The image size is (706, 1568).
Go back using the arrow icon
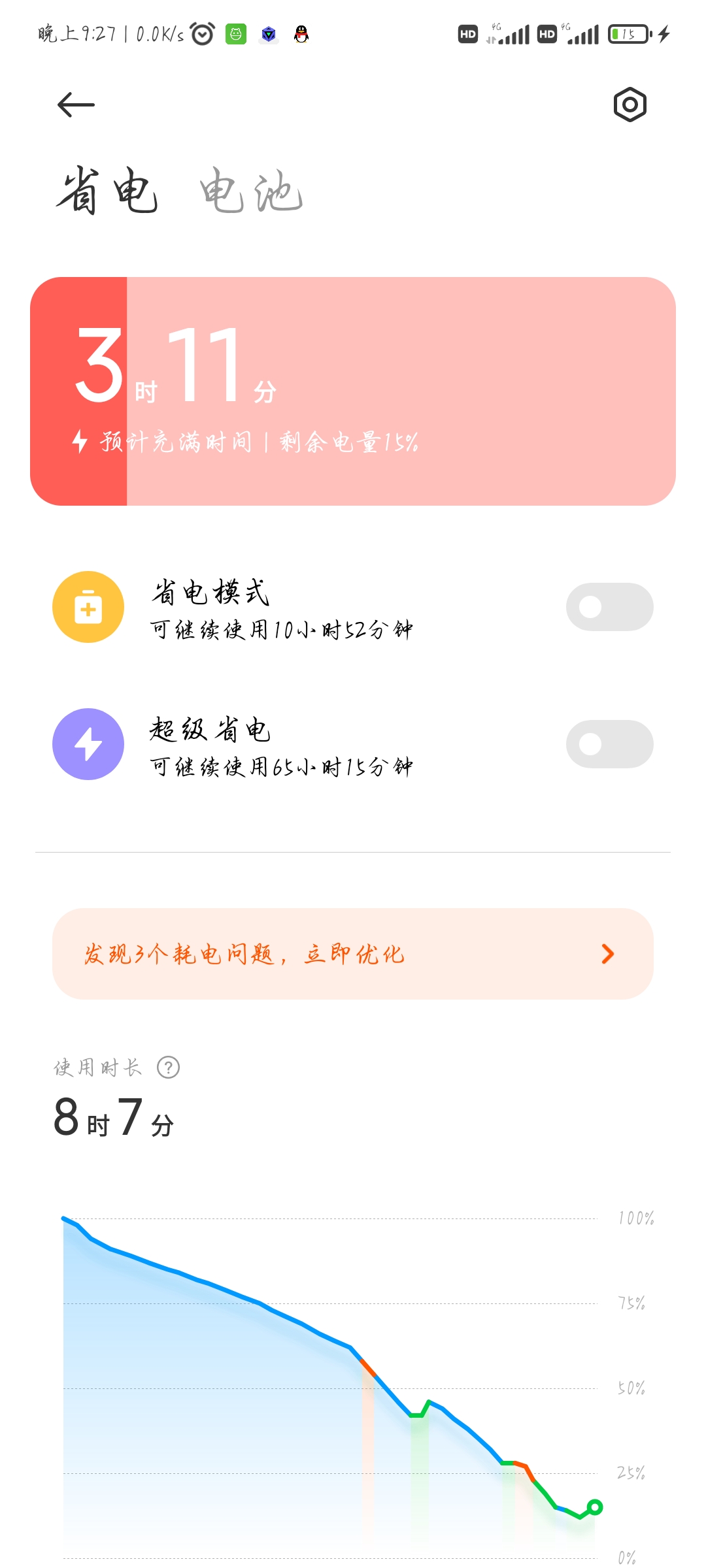click(76, 105)
